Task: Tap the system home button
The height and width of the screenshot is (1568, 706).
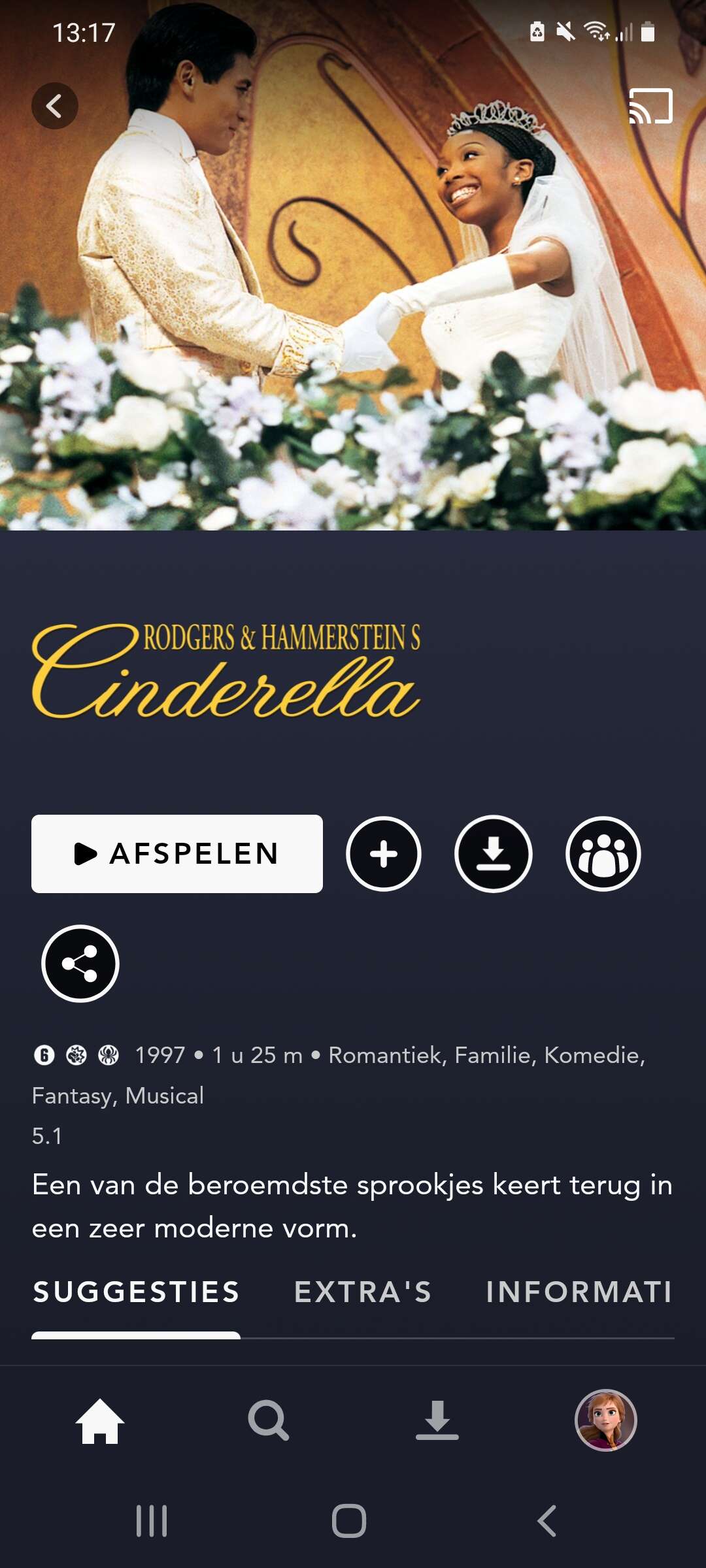Action: click(349, 1521)
